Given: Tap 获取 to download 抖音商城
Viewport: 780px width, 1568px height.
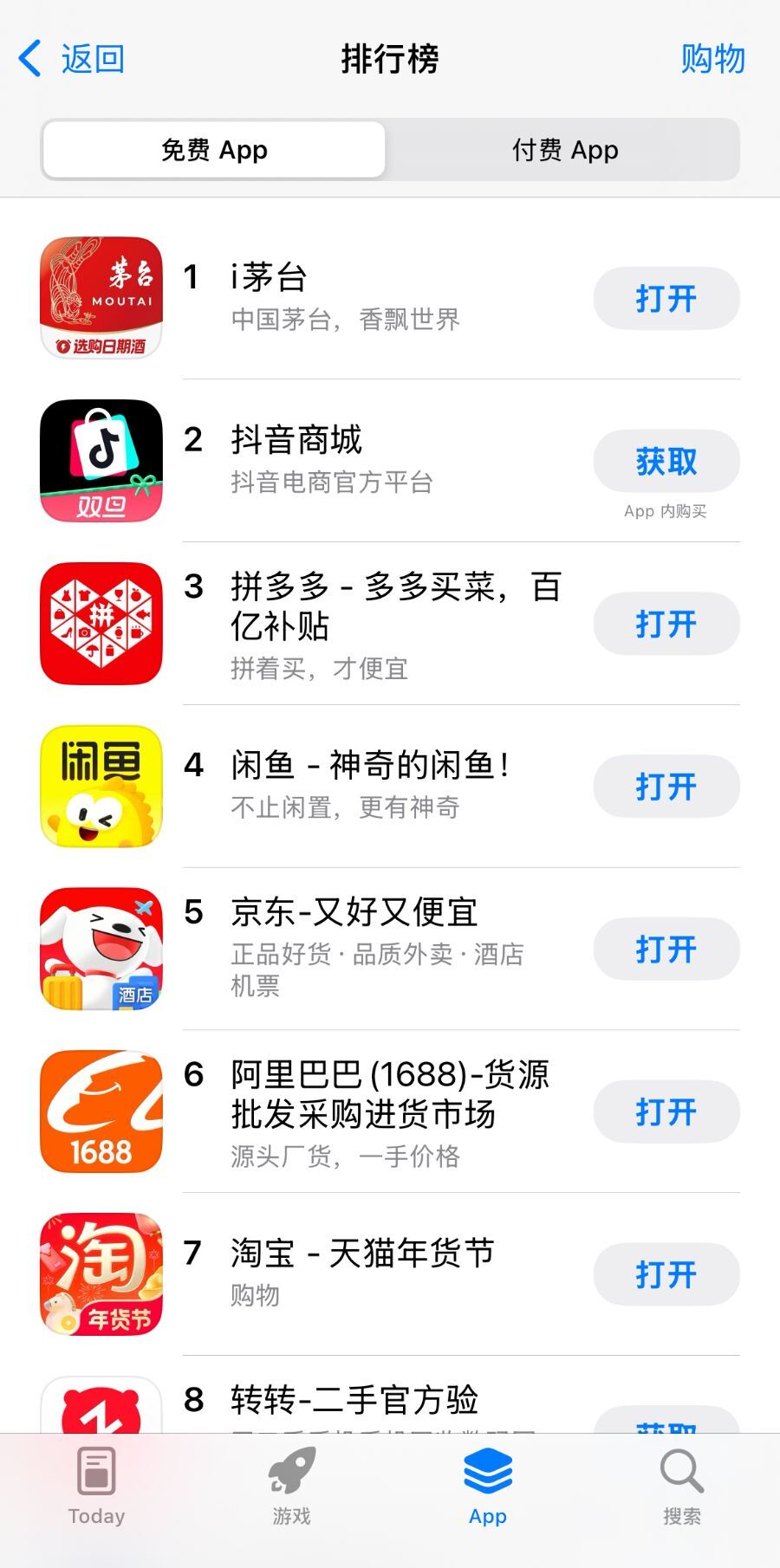Looking at the screenshot, I should [666, 460].
